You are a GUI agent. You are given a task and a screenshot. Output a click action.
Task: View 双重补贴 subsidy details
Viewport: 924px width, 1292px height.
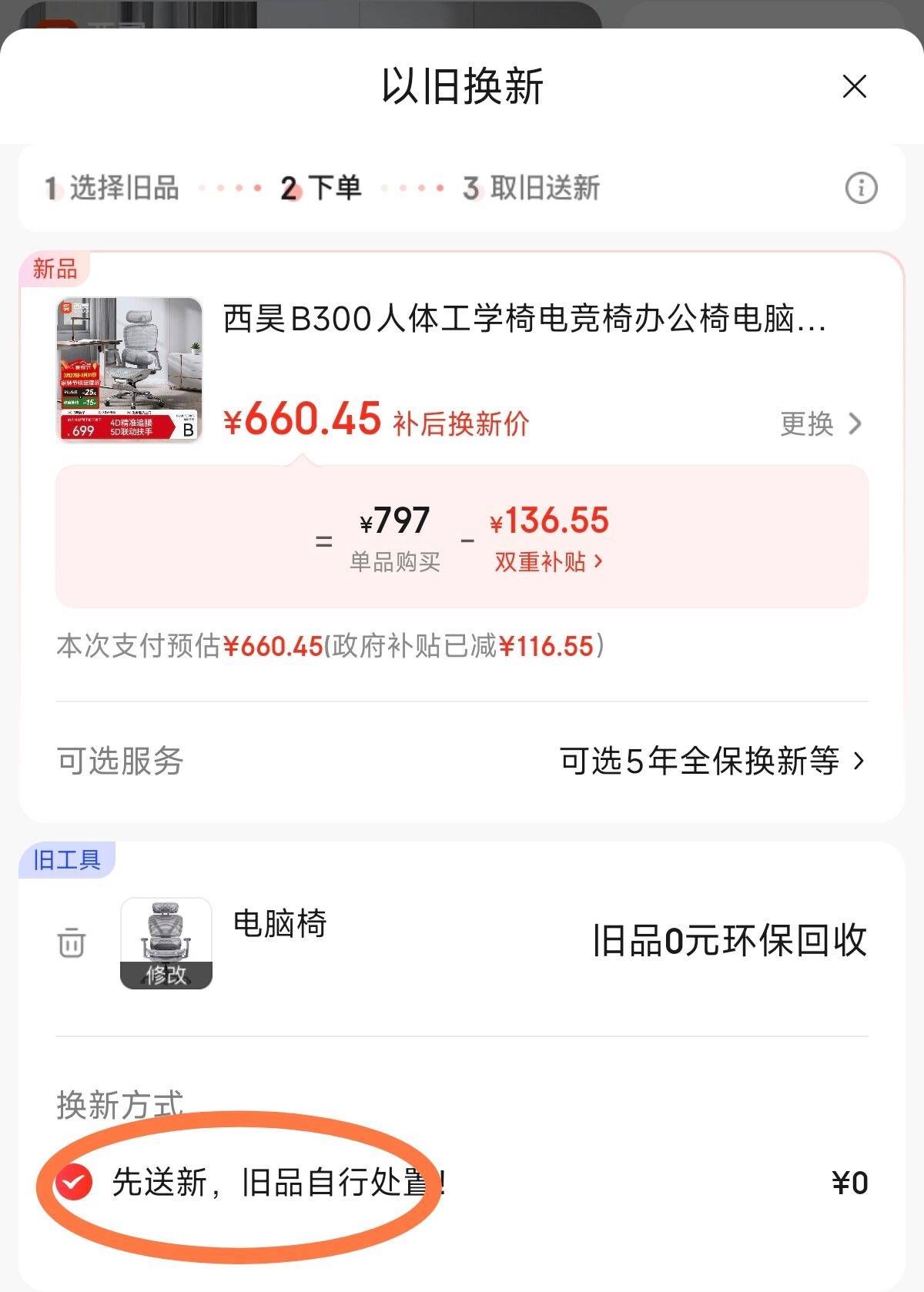548,561
